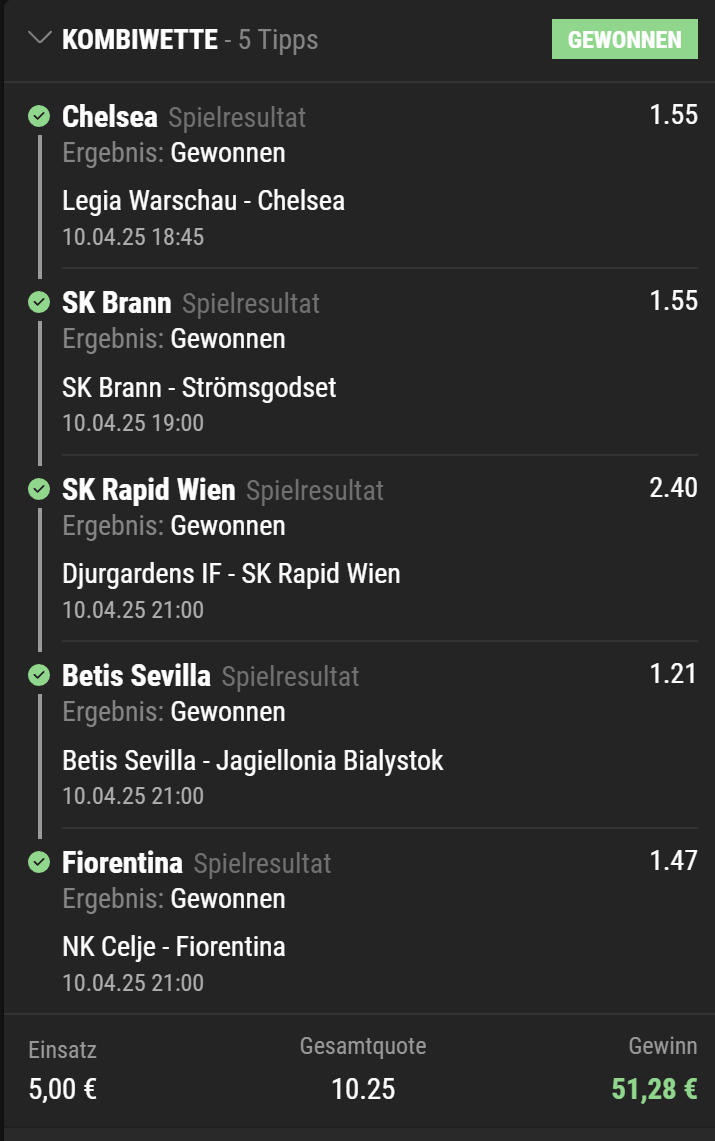Collapse the Kombiwette bet slip chevron

[40, 39]
